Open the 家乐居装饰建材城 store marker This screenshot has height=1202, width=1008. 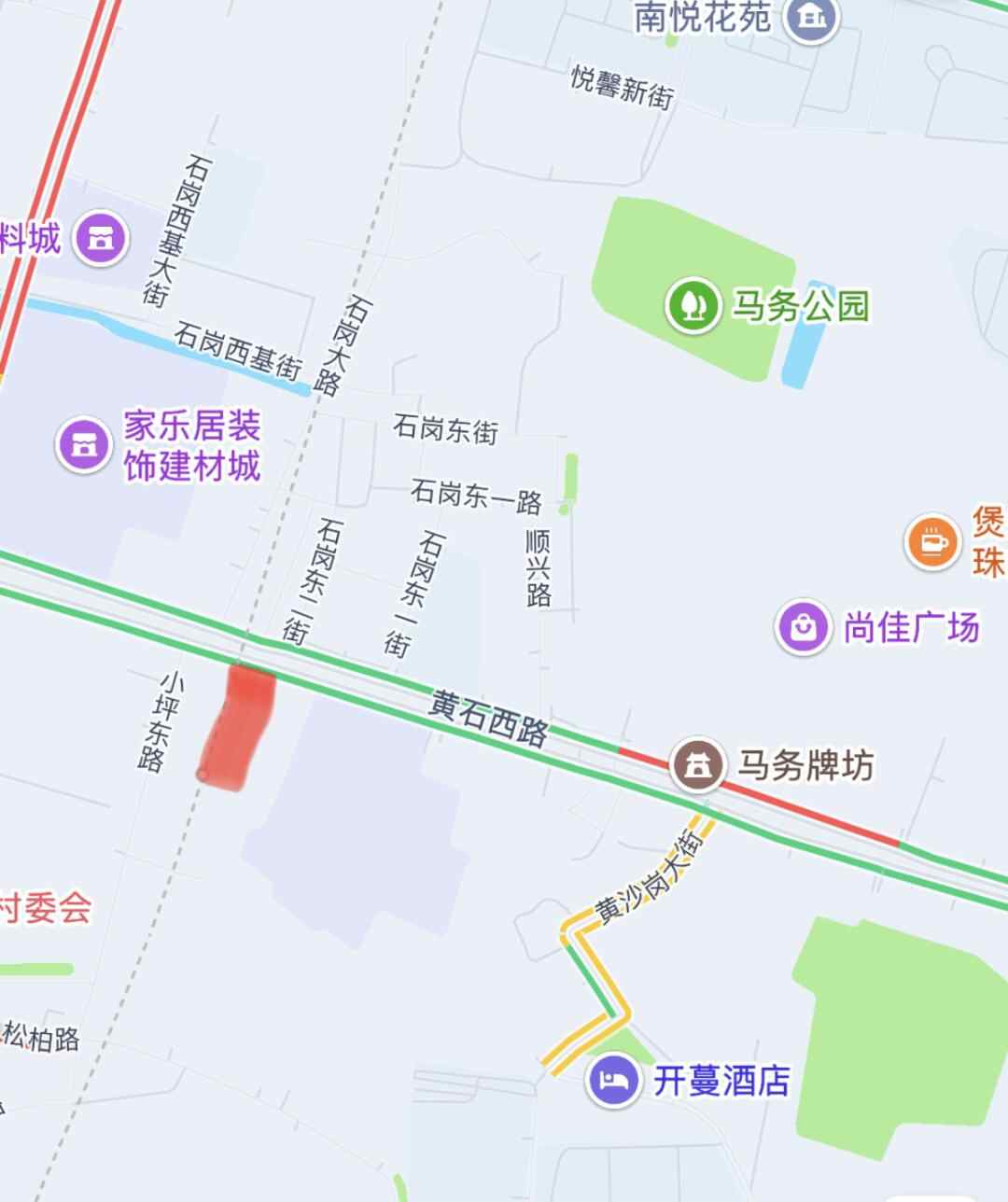pyautogui.click(x=85, y=444)
